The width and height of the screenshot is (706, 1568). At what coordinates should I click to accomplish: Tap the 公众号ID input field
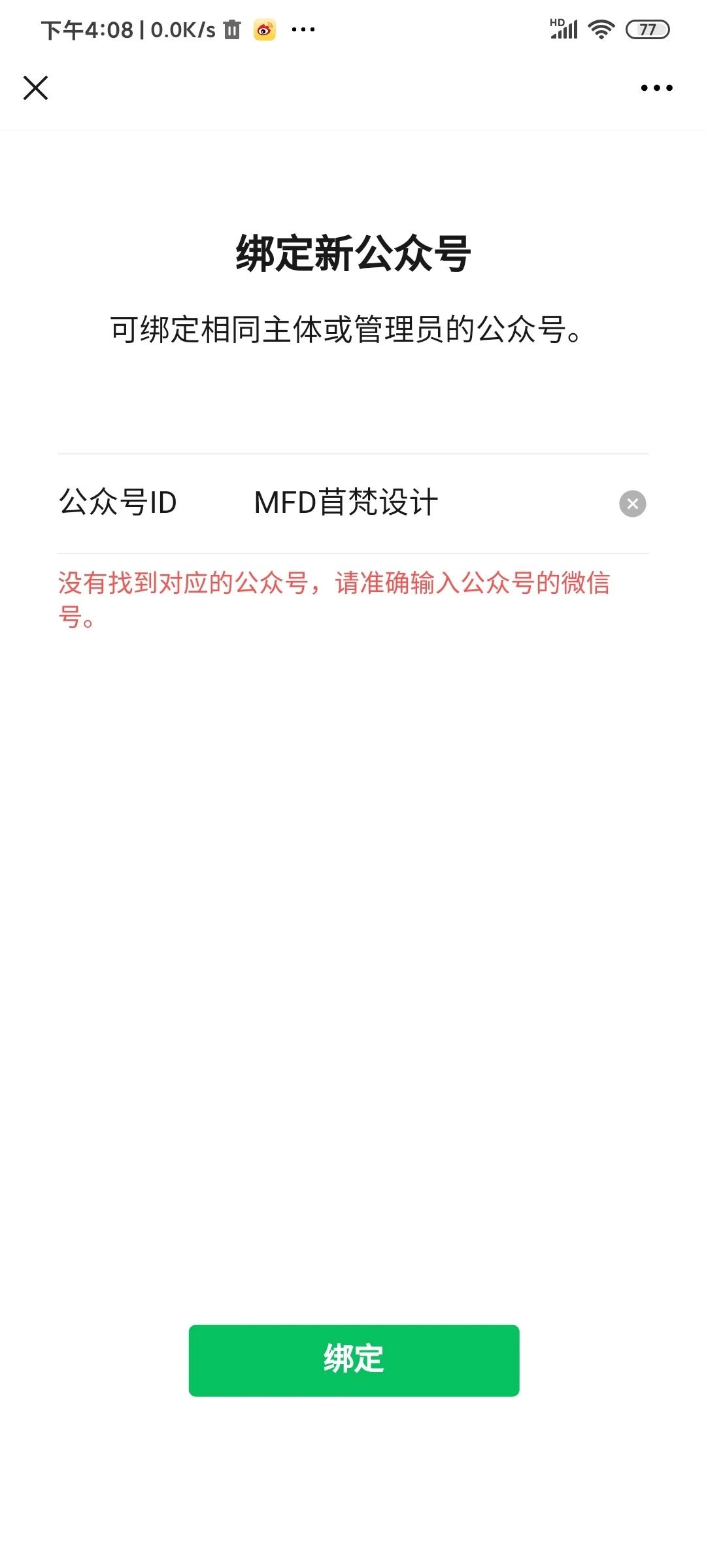coord(431,503)
